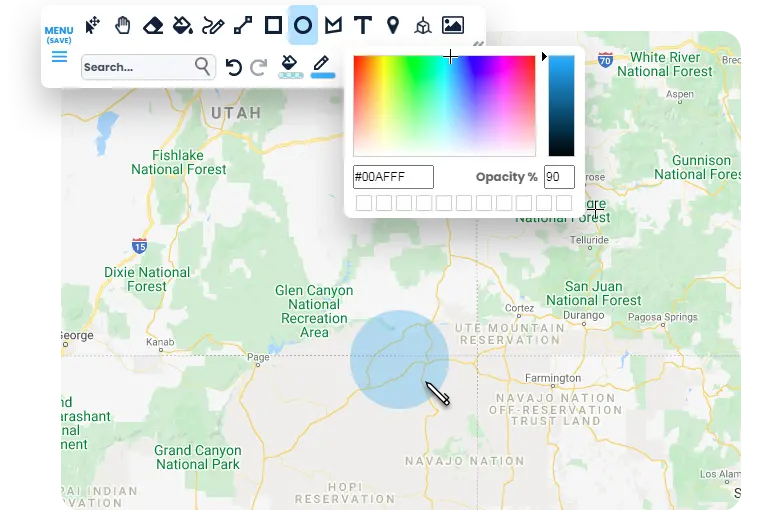The image size is (780, 510).
Task: Pick the polygon drawing tool
Action: coord(333,25)
